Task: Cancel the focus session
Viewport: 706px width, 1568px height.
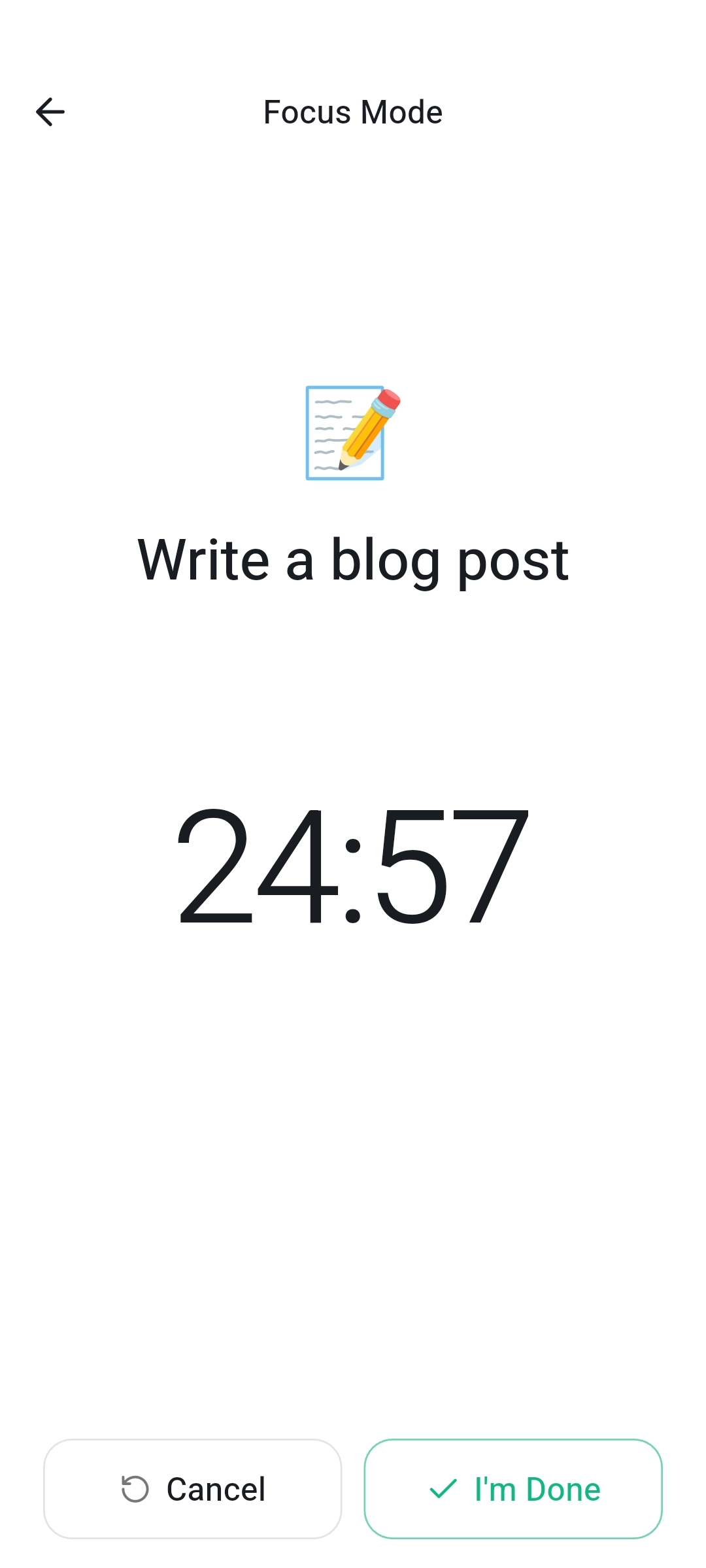Action: coord(193,1489)
